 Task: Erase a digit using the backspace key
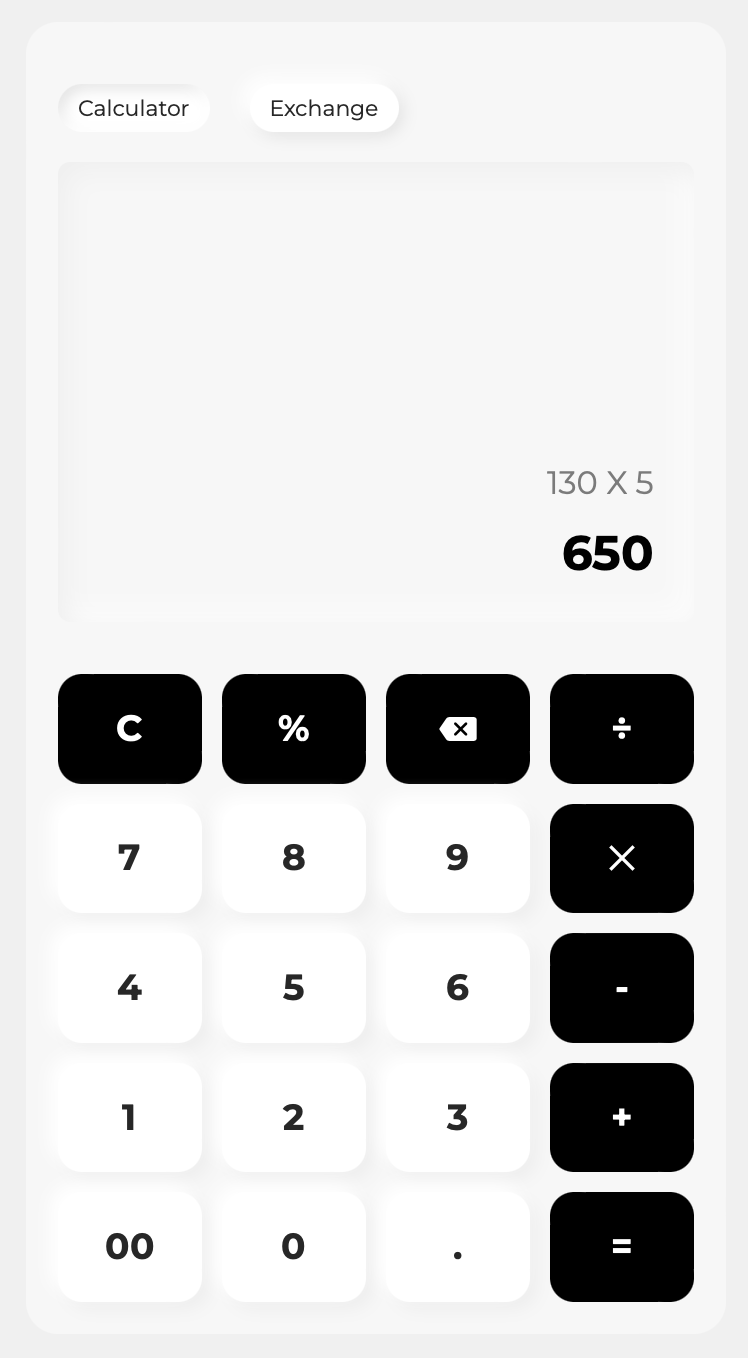click(x=457, y=728)
